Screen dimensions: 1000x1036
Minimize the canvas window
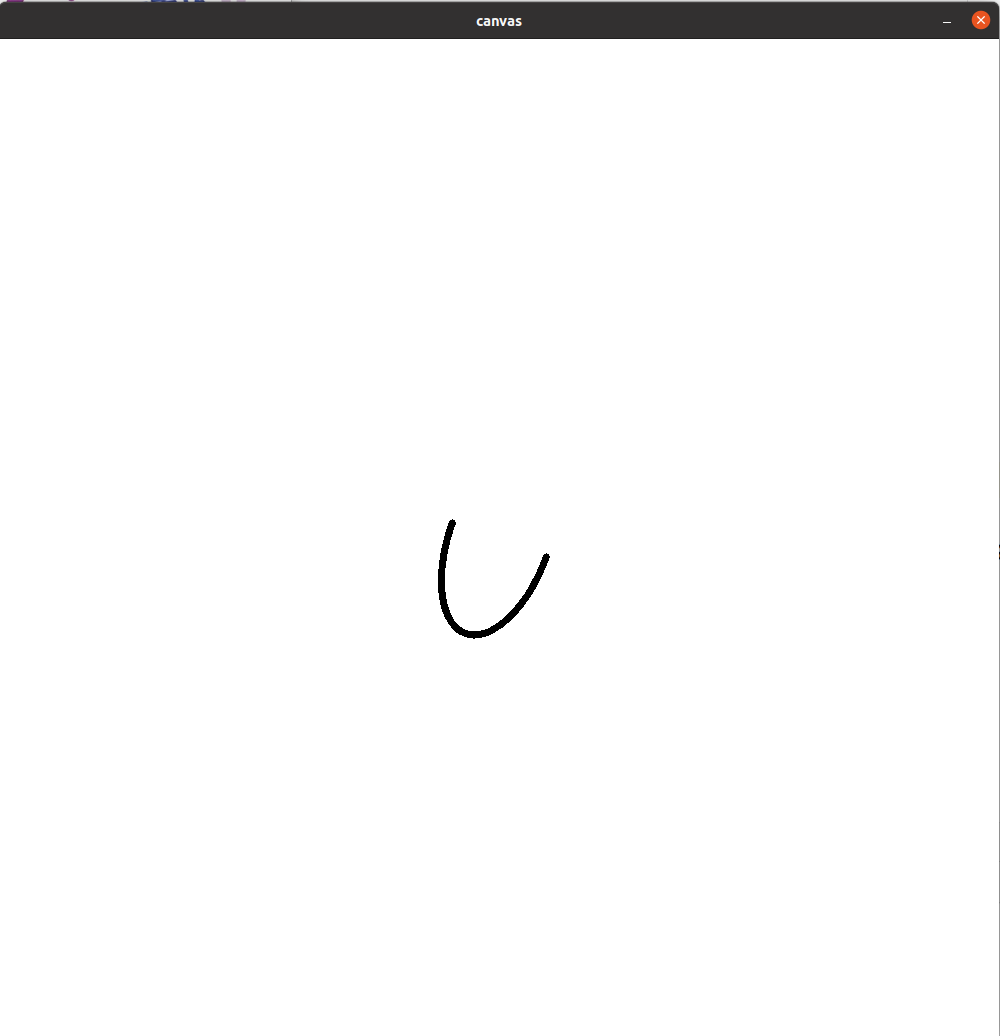(x=947, y=21)
